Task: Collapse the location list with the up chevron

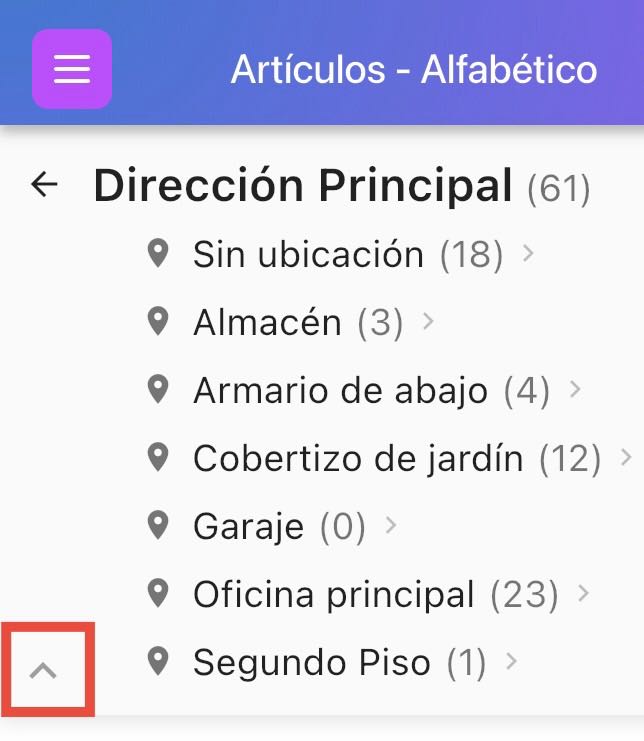Action: (x=44, y=670)
